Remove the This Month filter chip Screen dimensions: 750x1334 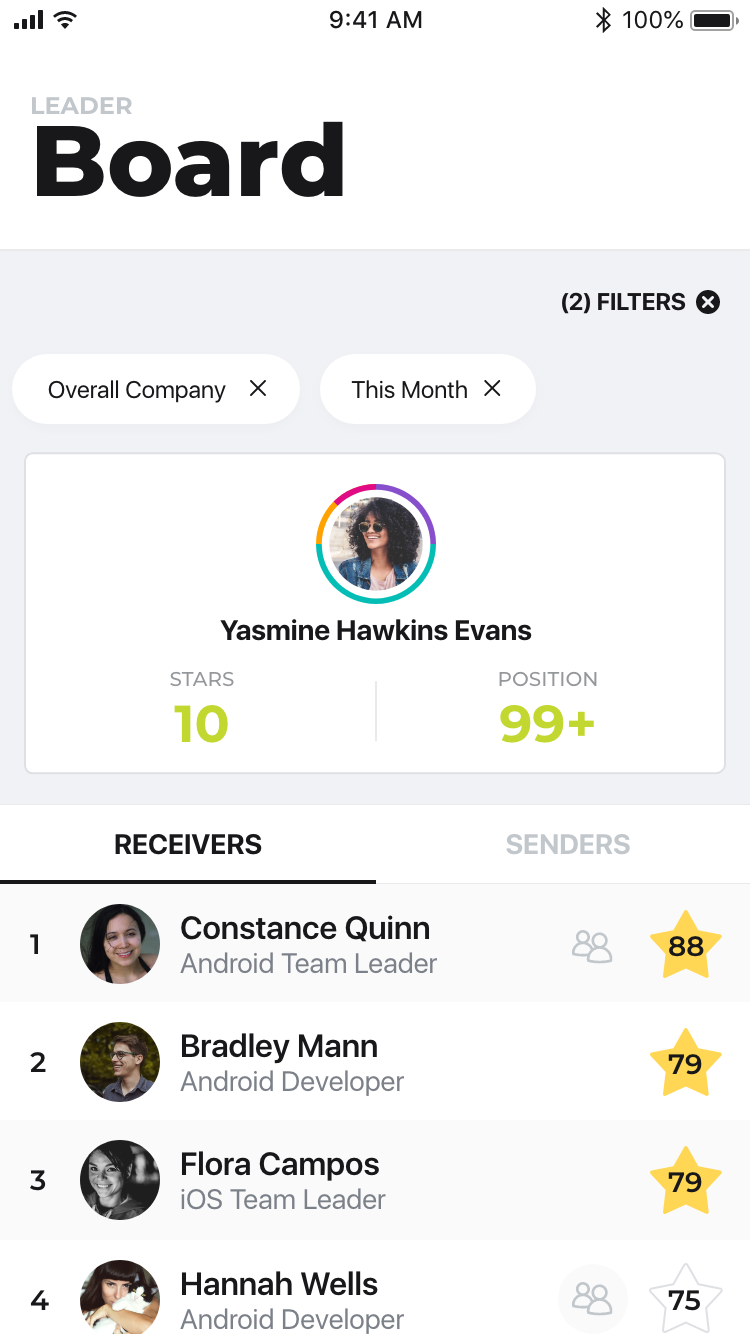point(492,389)
